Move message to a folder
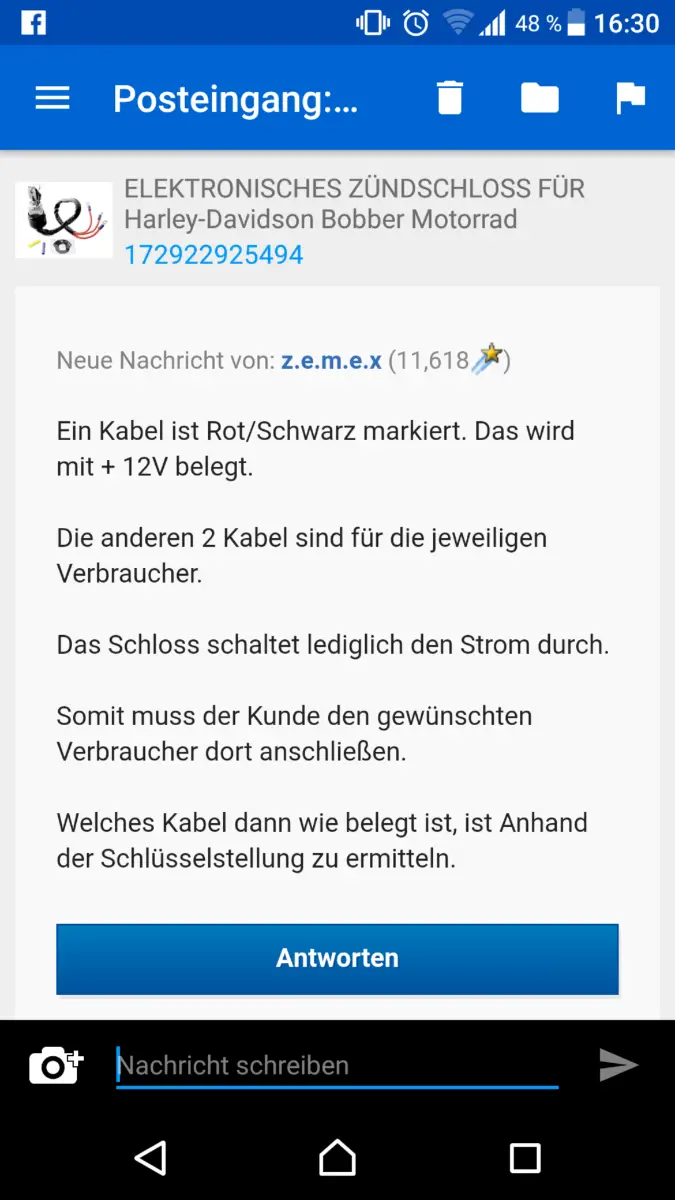The height and width of the screenshot is (1200, 675). click(x=539, y=98)
